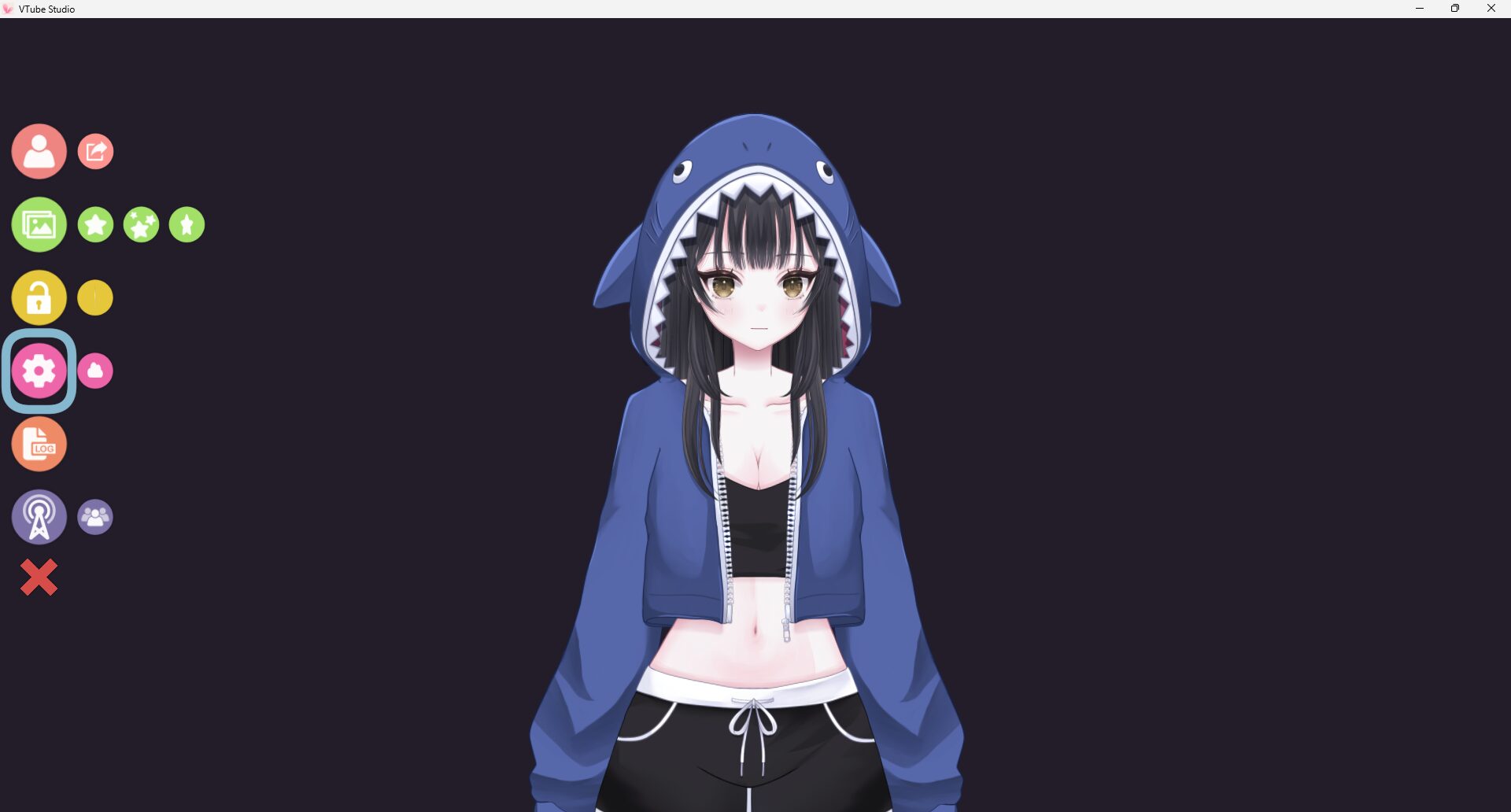Tap the single star item icon
The image size is (1511, 812).
coord(95,225)
